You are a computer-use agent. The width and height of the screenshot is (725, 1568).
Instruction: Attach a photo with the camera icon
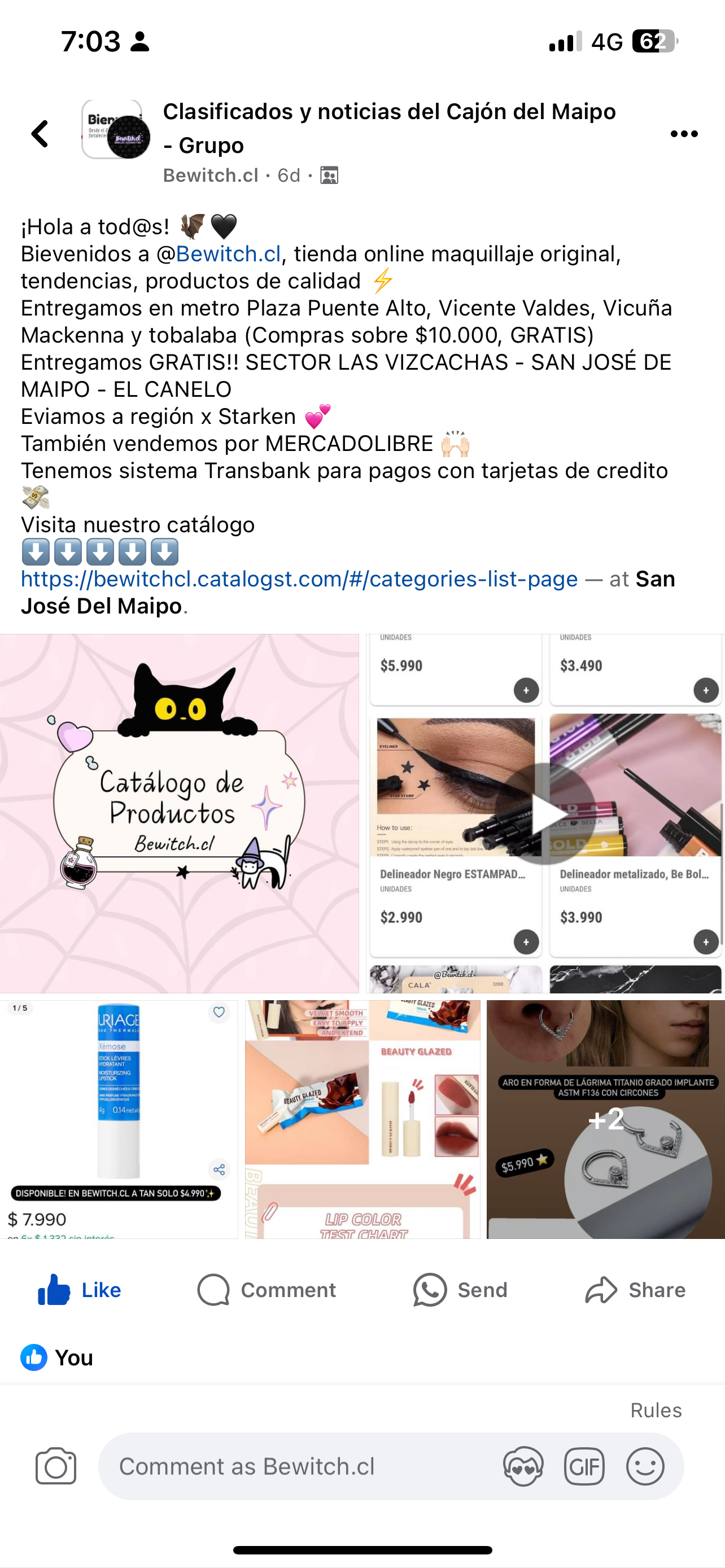click(56, 1466)
